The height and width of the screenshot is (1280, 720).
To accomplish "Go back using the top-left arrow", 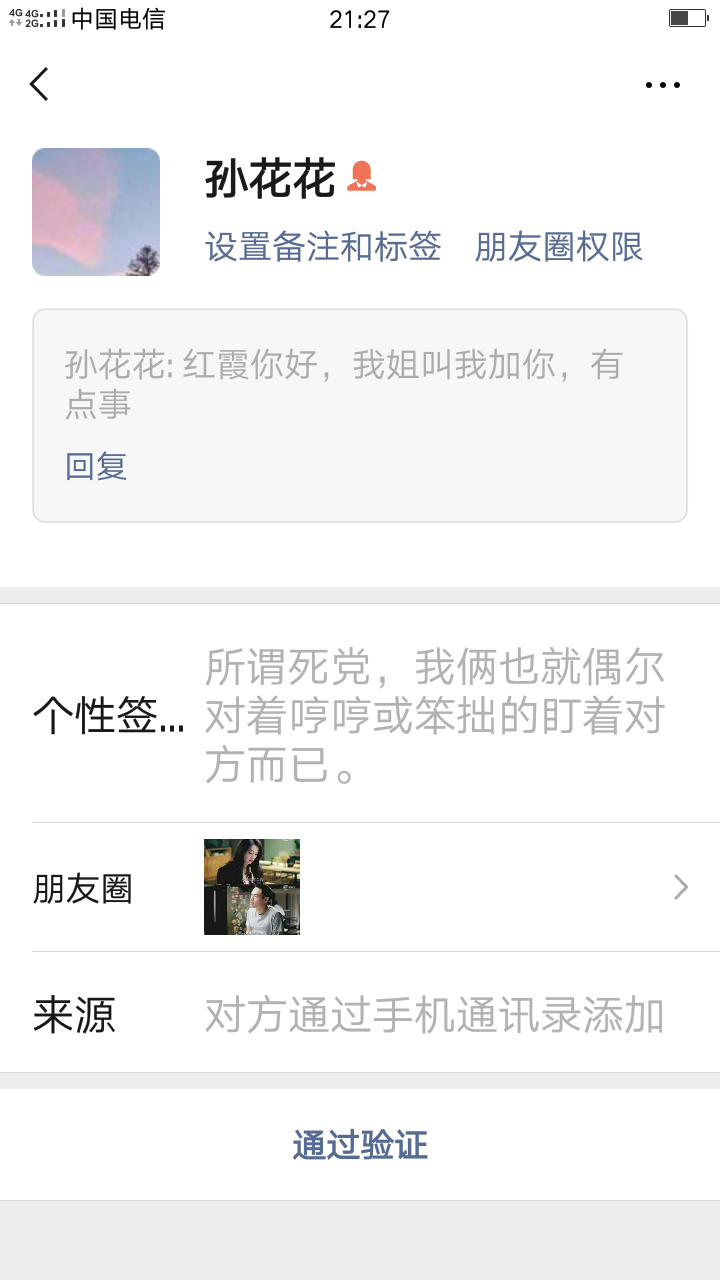I will point(40,85).
